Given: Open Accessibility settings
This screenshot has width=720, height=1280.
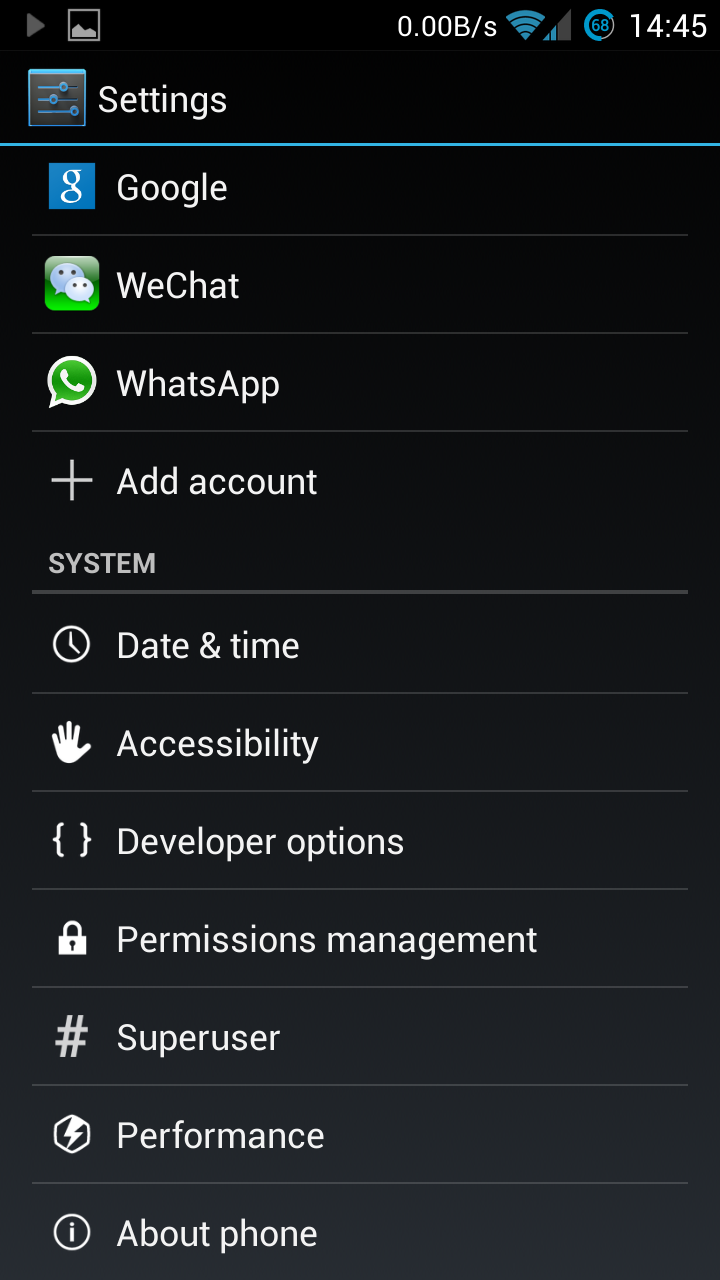Looking at the screenshot, I should (360, 743).
